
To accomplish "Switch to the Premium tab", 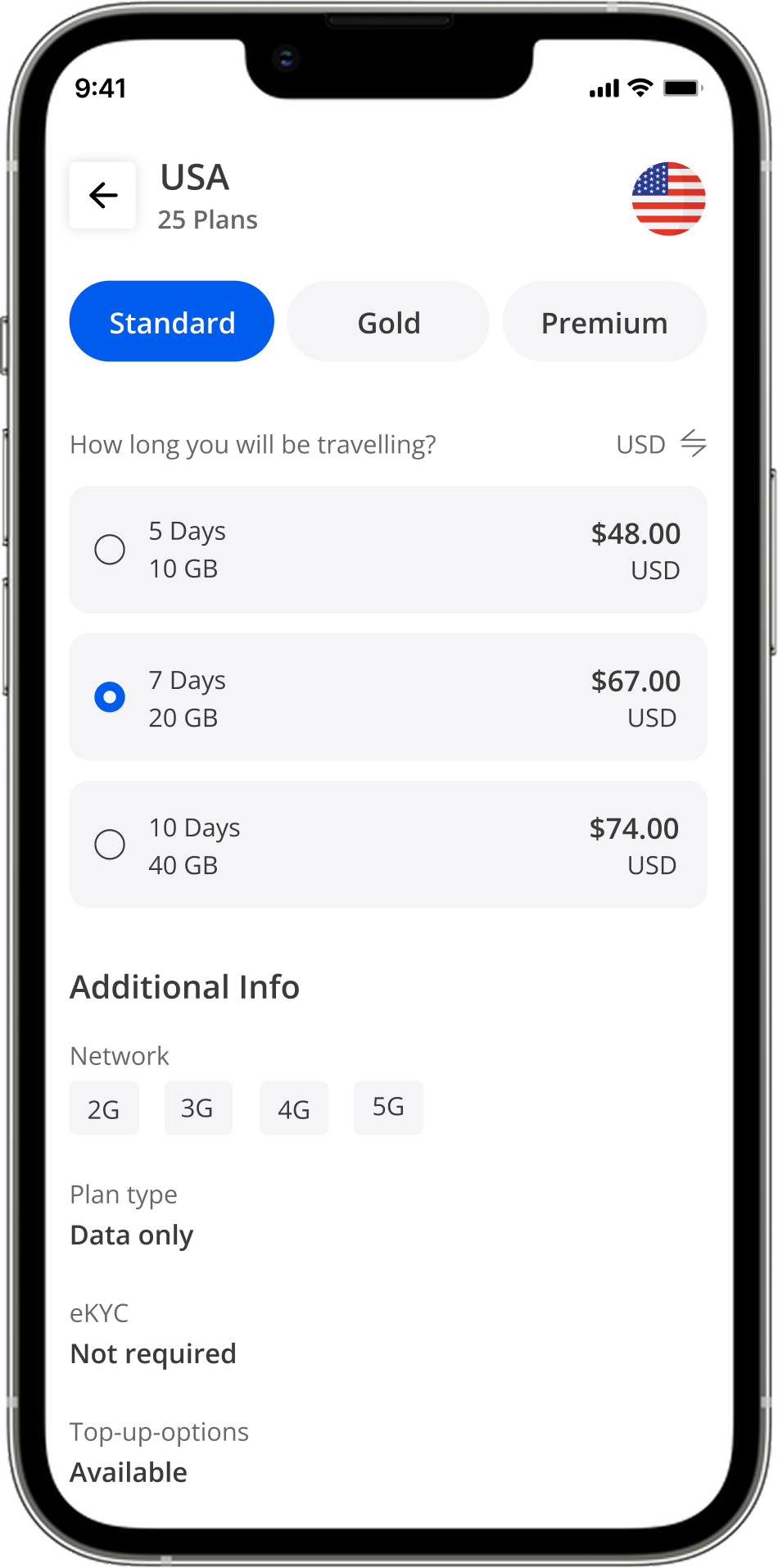I will 604,322.
